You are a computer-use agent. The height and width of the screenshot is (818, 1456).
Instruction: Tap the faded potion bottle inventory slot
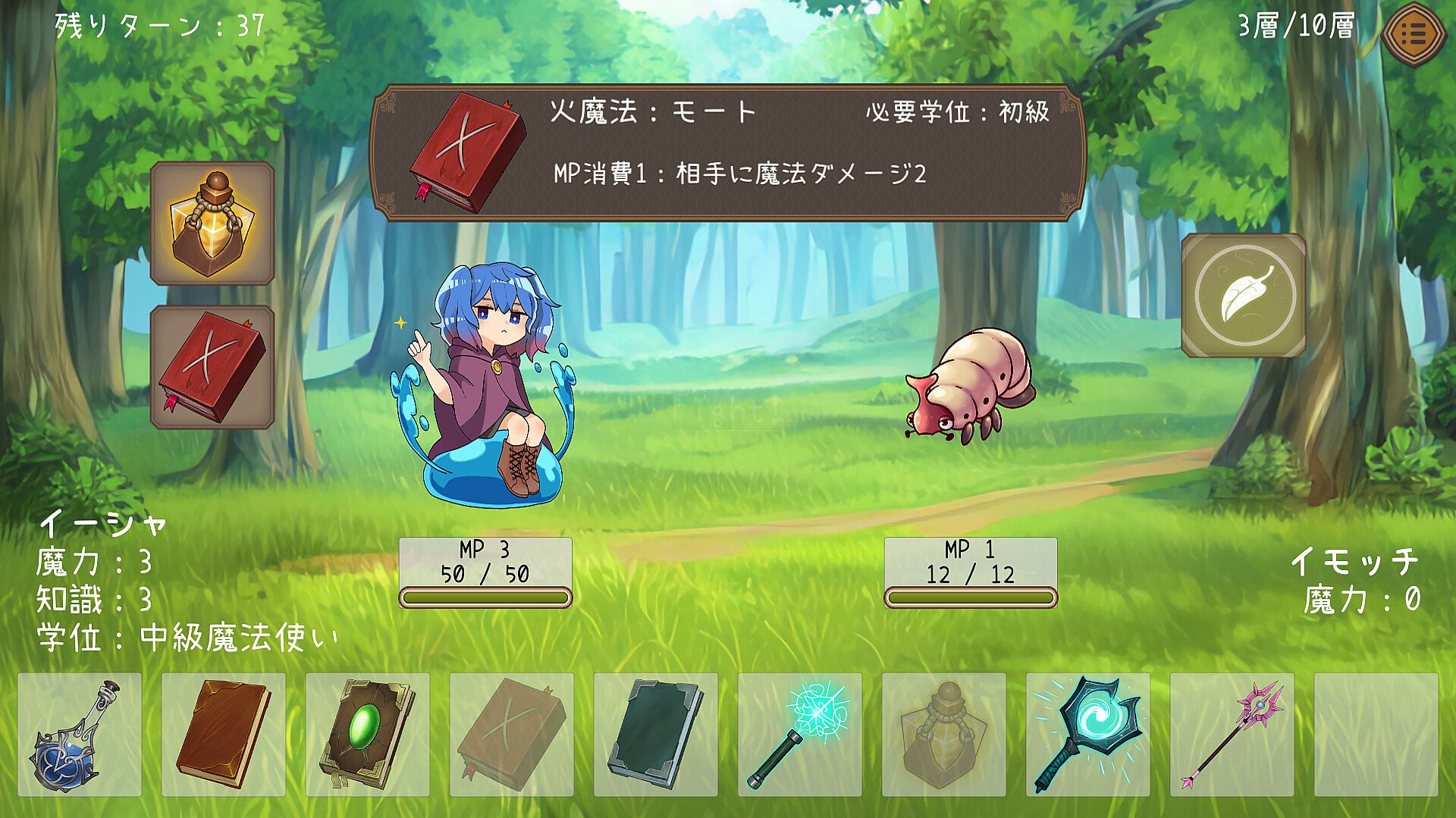click(943, 735)
